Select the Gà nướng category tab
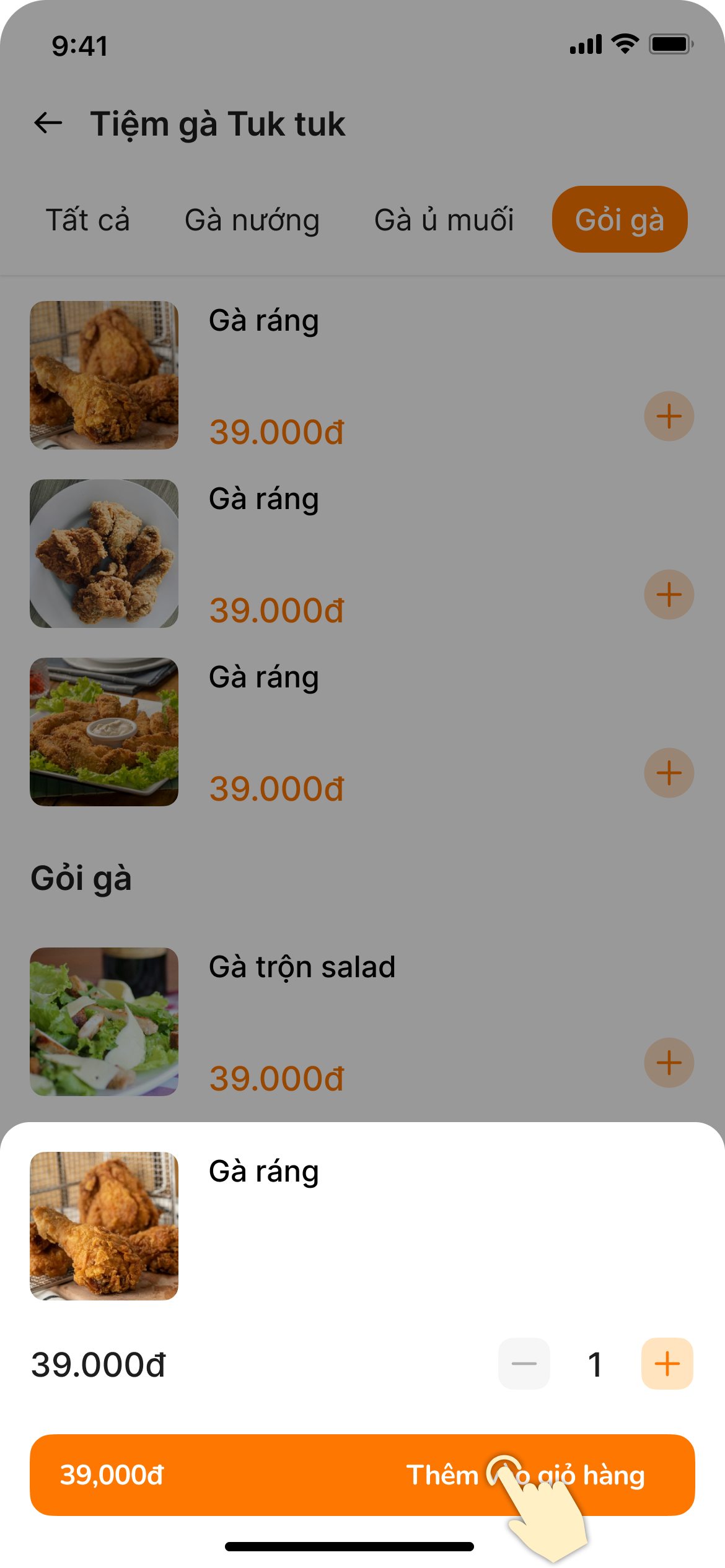Viewport: 725px width, 1568px height. pos(252,220)
